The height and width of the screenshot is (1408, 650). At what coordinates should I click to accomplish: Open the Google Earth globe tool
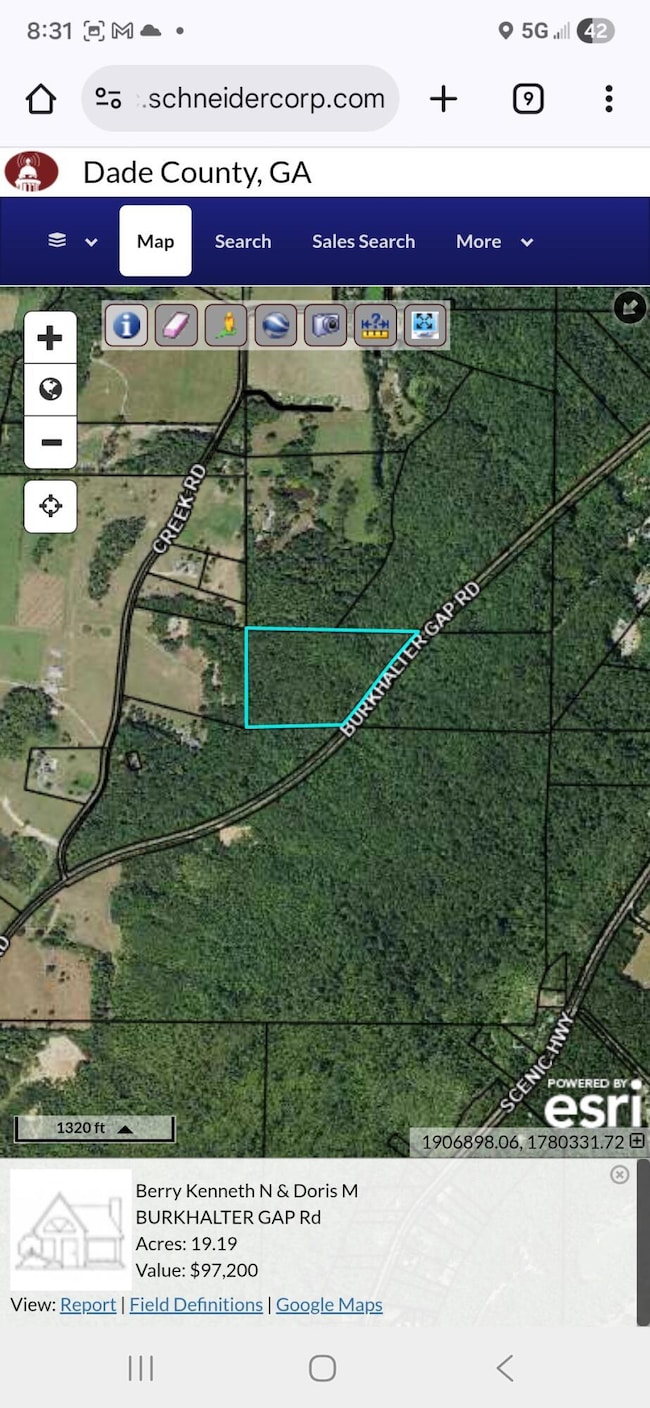tap(275, 326)
